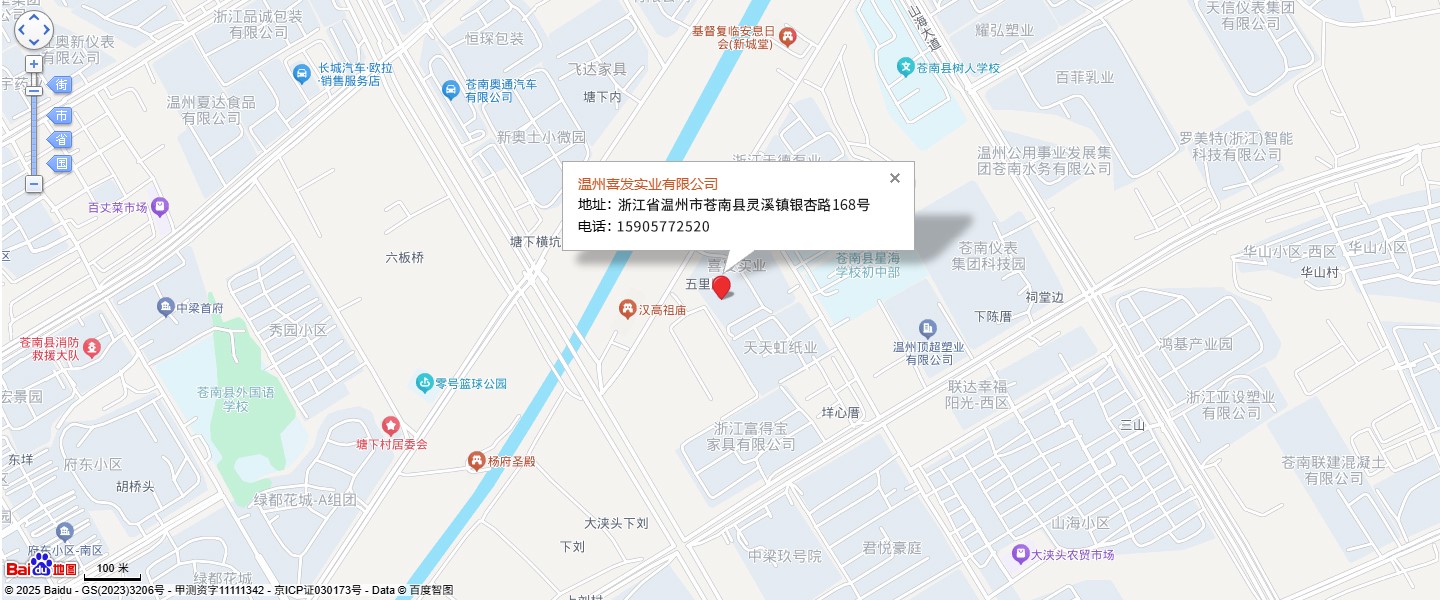Pan the map right with the arrow
Image resolution: width=1440 pixels, height=600 pixels.
tap(46, 30)
